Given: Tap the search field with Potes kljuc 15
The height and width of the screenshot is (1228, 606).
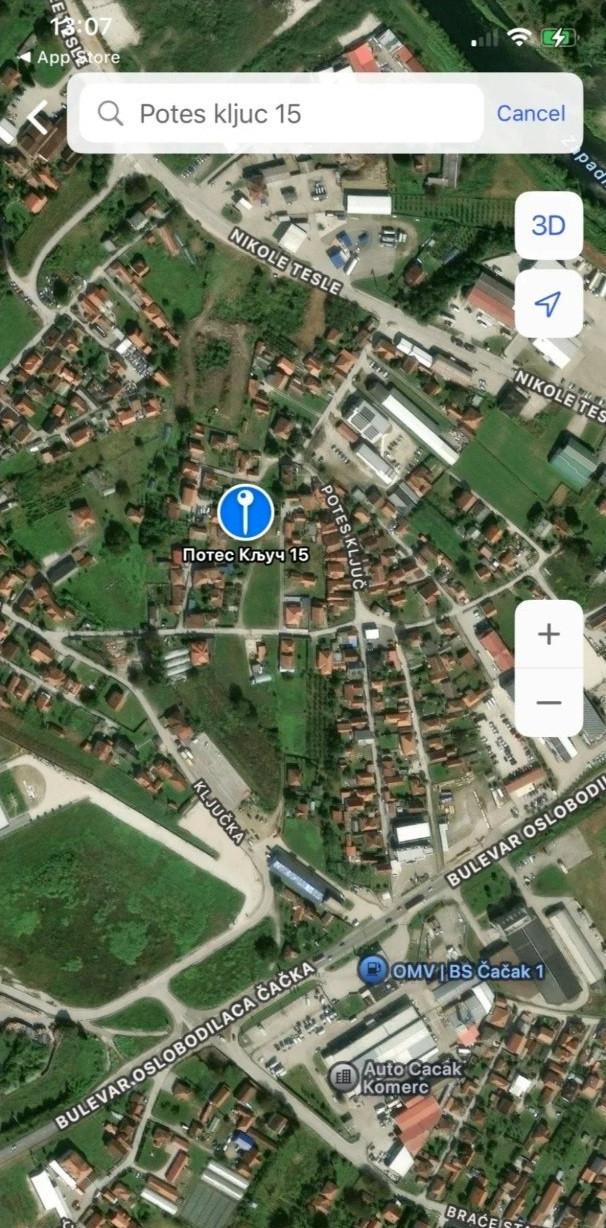Looking at the screenshot, I should click(290, 114).
